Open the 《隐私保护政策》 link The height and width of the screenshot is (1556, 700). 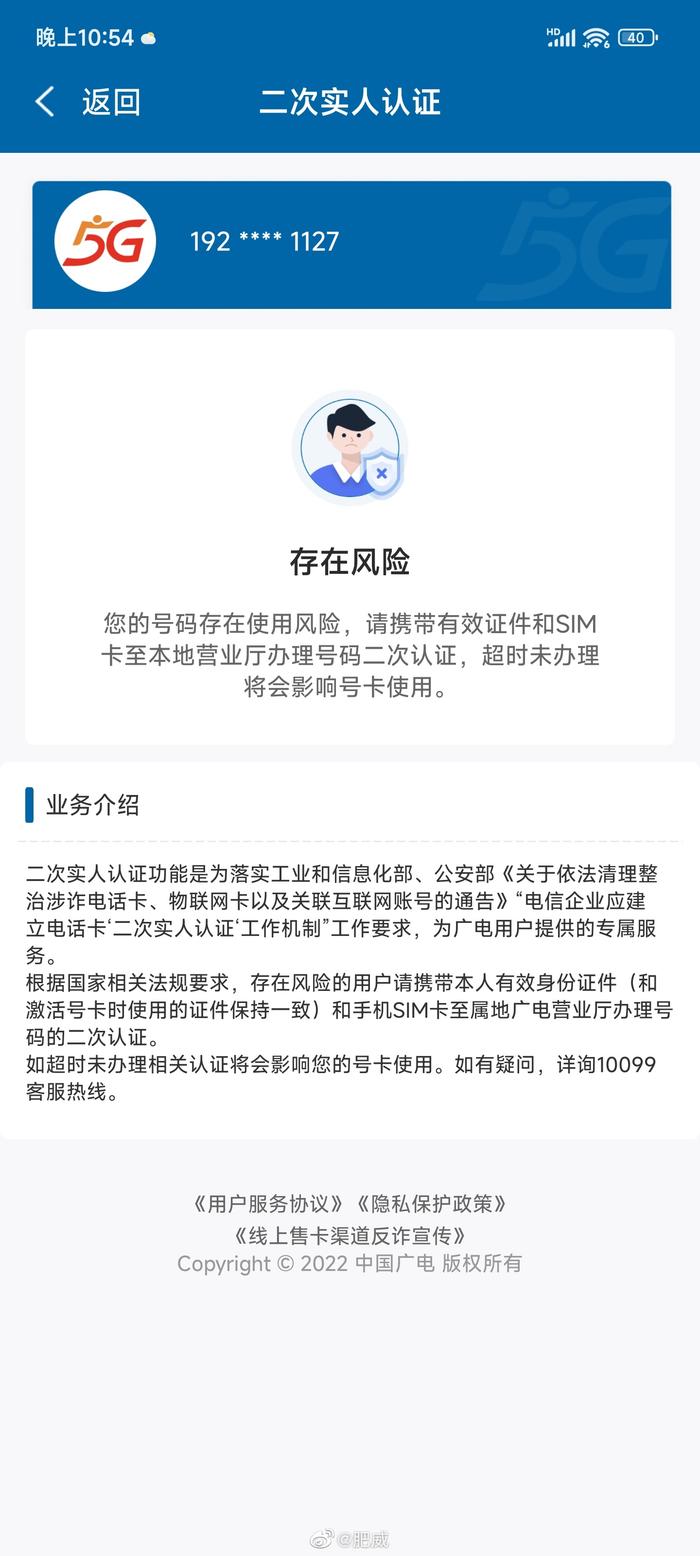point(431,1204)
